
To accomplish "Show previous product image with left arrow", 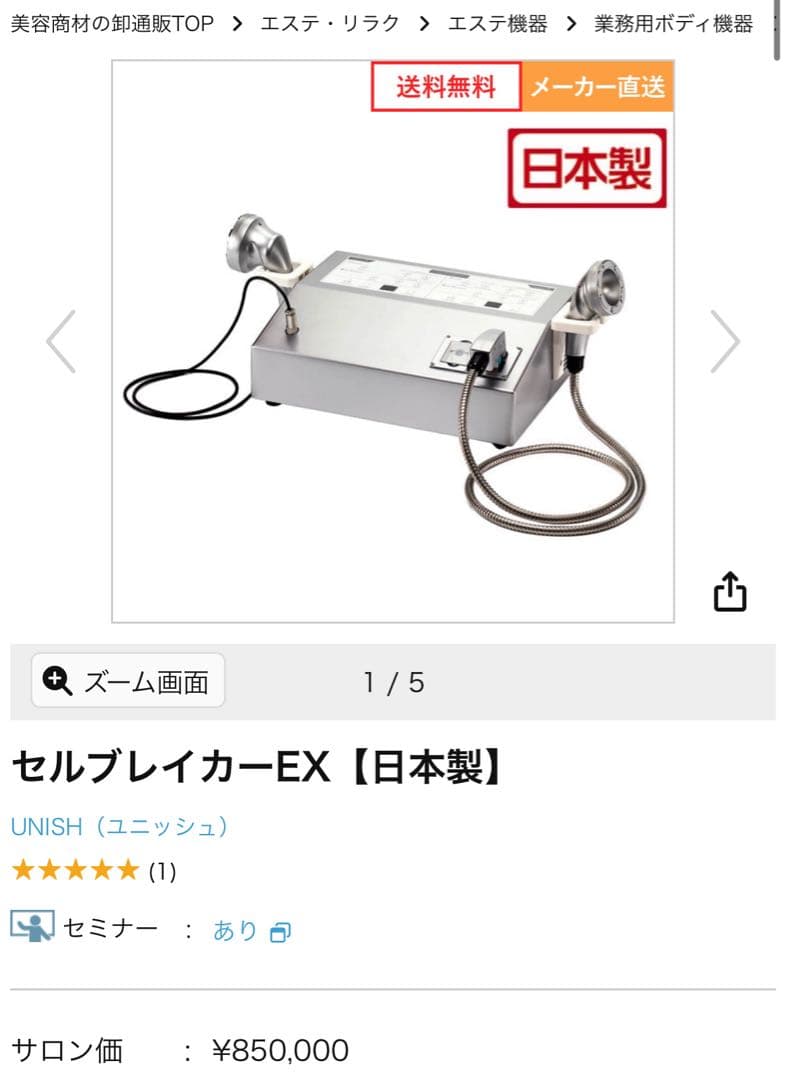I will (62, 341).
